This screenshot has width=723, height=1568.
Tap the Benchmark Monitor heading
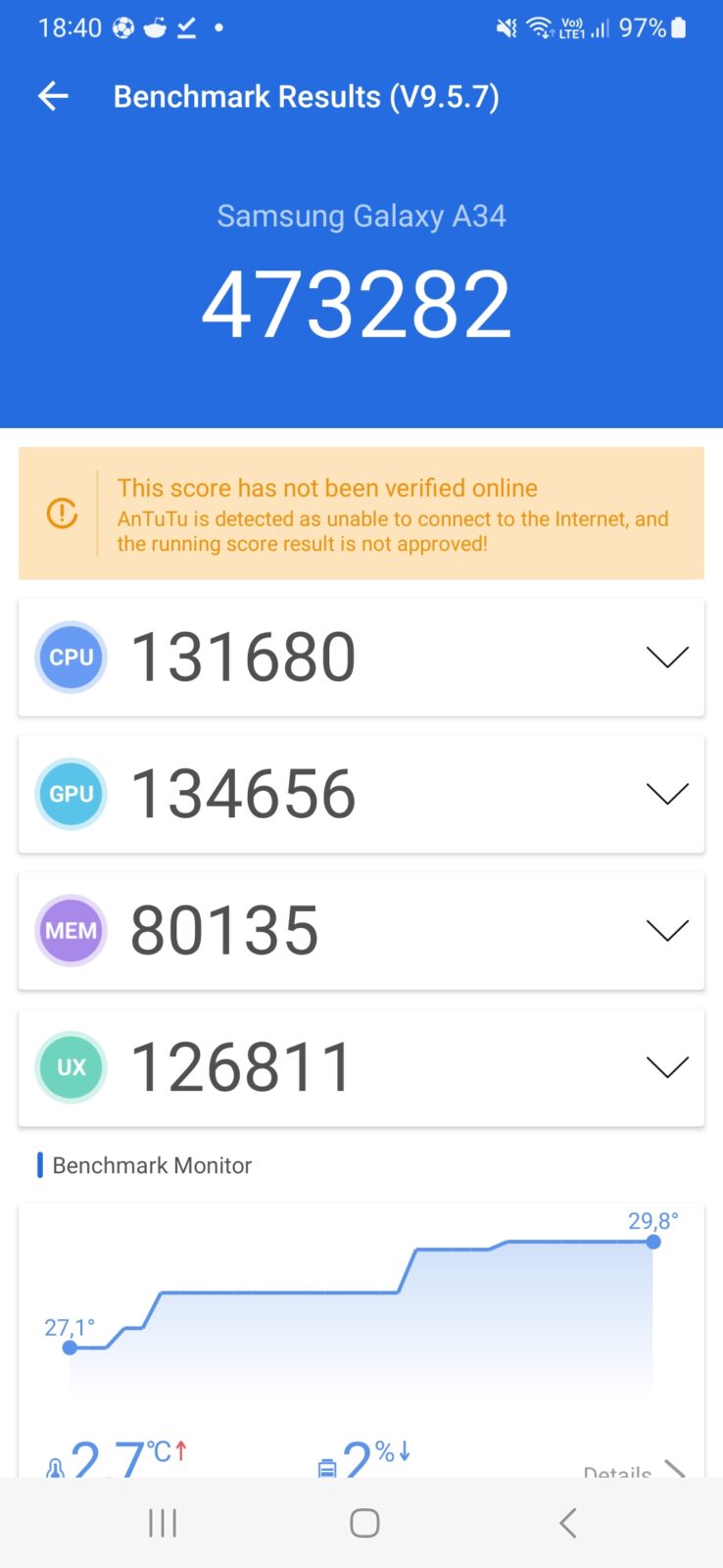tap(152, 1165)
